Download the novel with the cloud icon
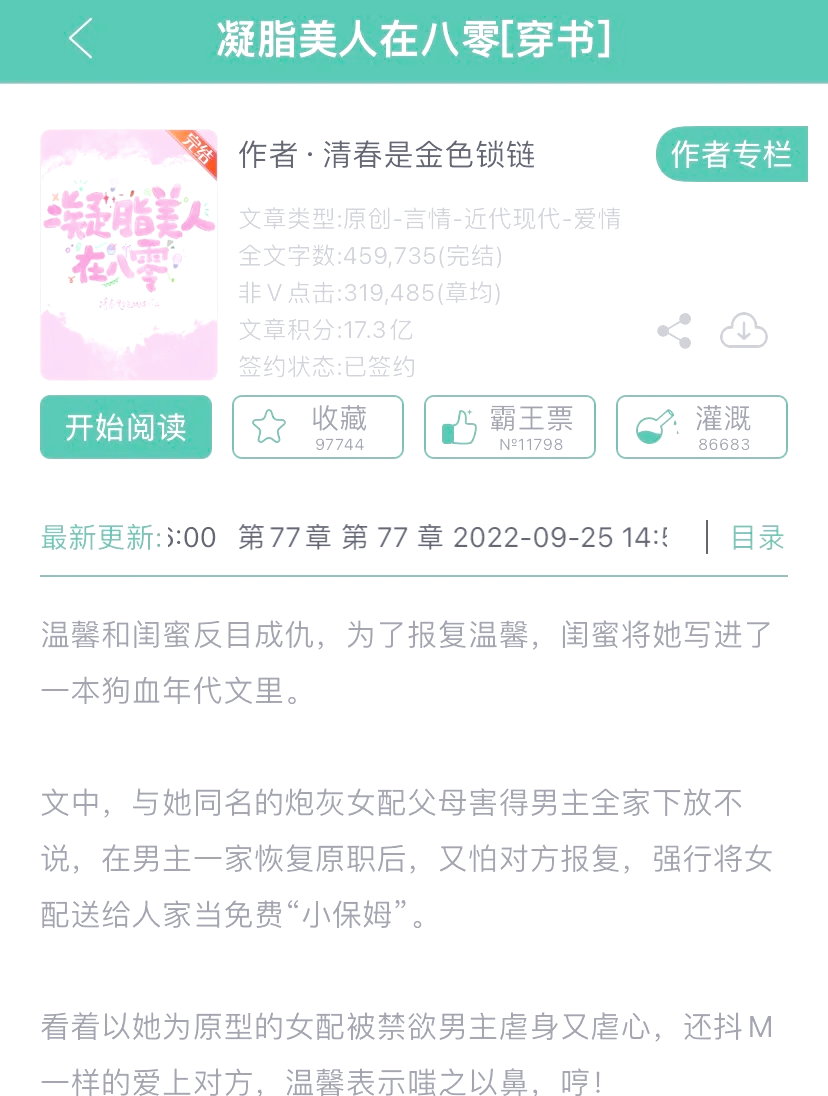 (x=743, y=330)
